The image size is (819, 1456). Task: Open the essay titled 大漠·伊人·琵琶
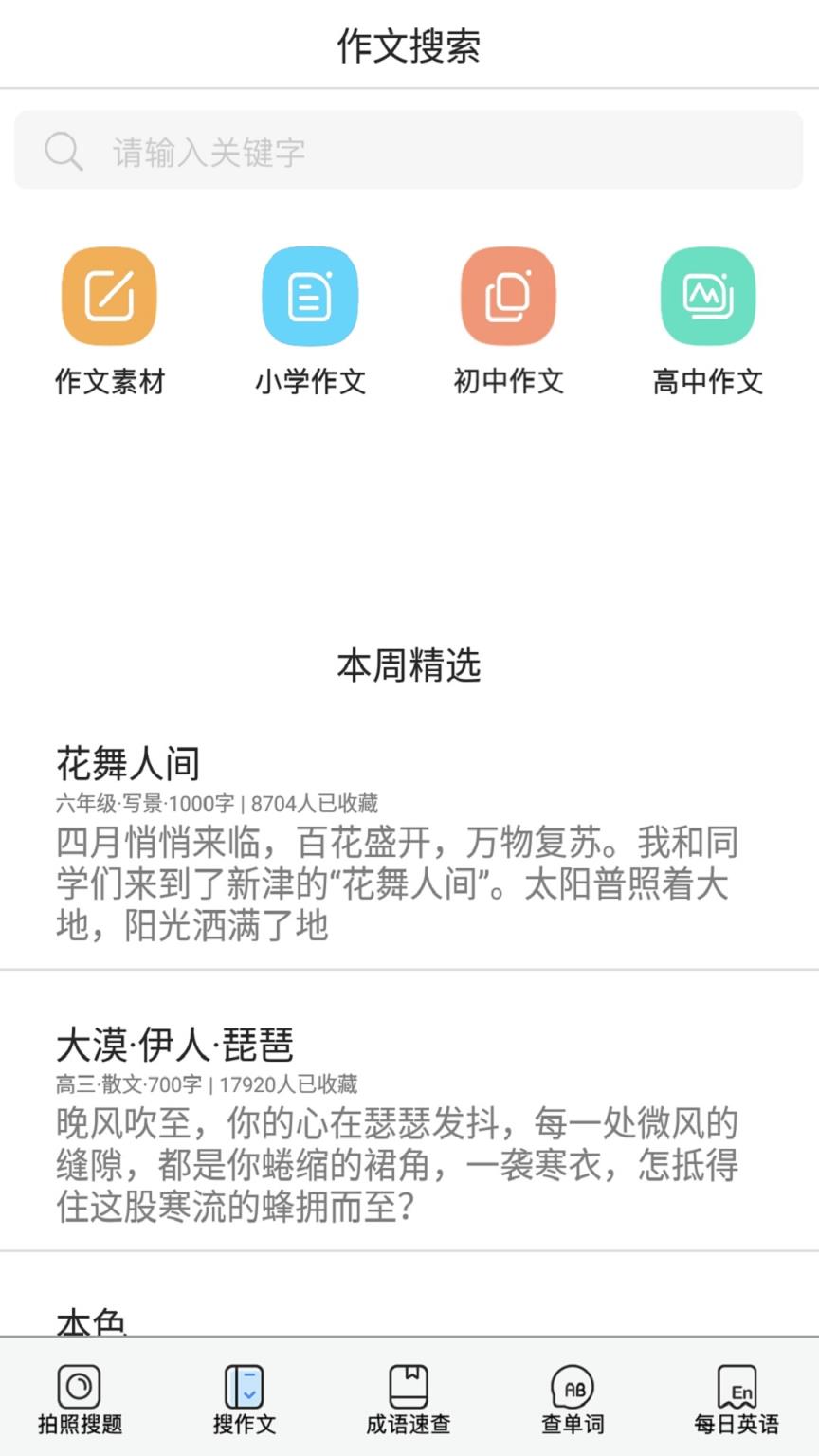[x=175, y=1046]
